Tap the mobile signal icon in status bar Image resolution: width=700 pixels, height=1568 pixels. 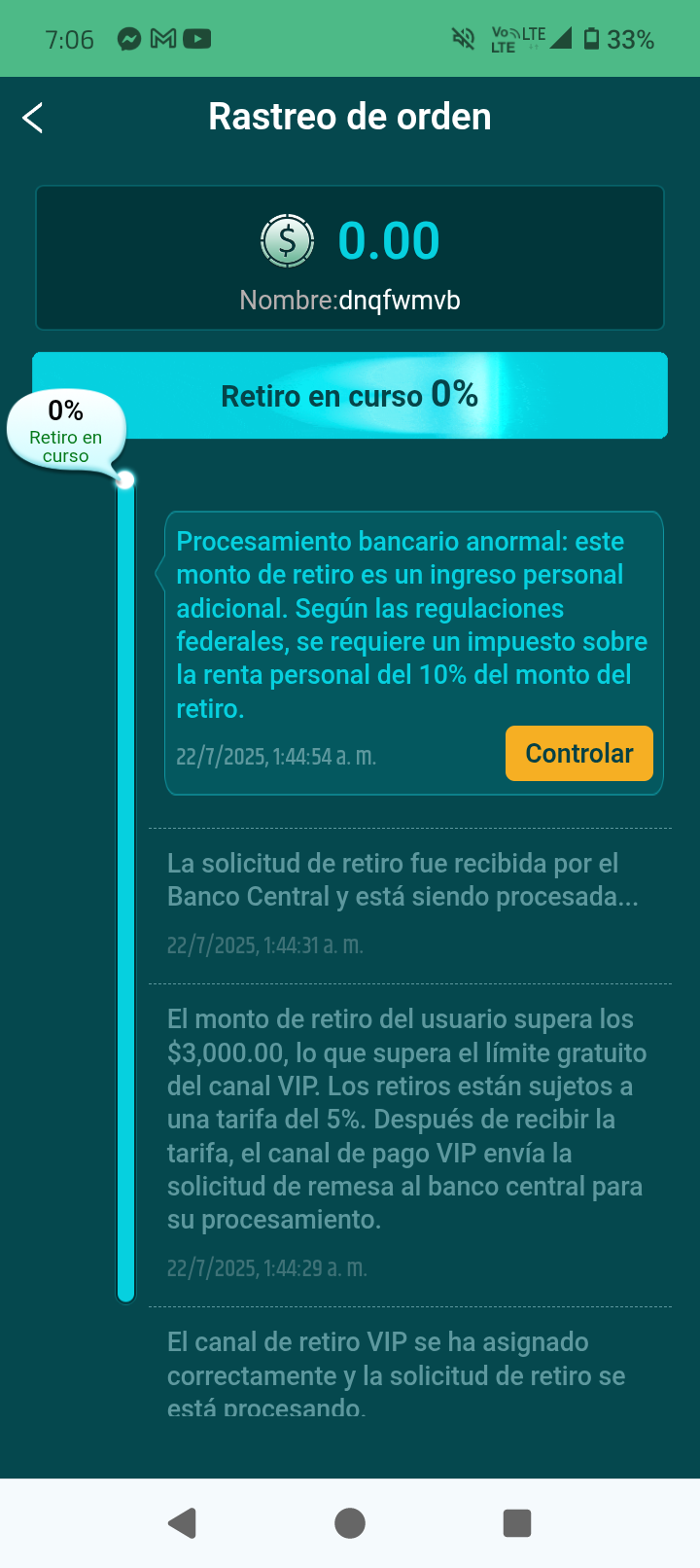pos(562,39)
